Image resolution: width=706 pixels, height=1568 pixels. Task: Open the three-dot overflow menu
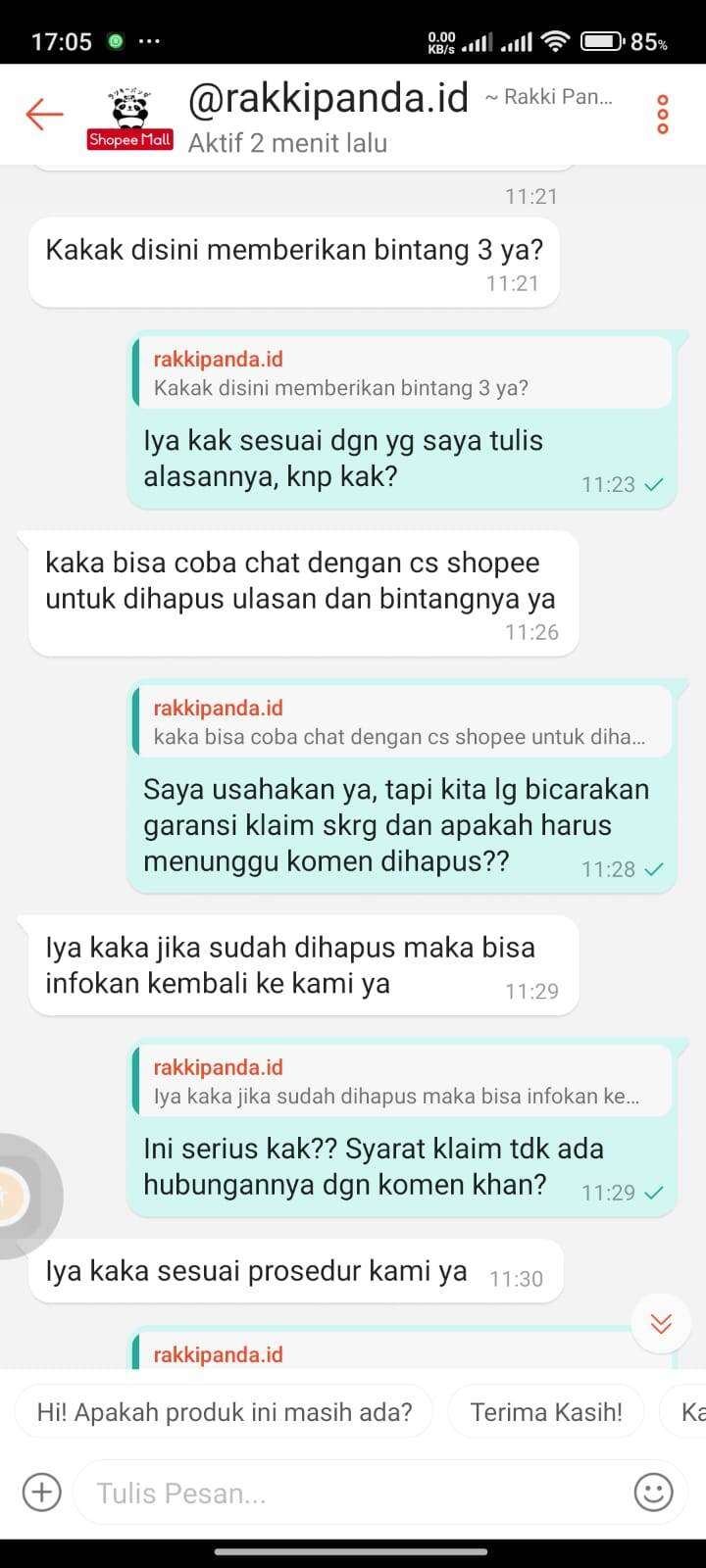(x=663, y=115)
